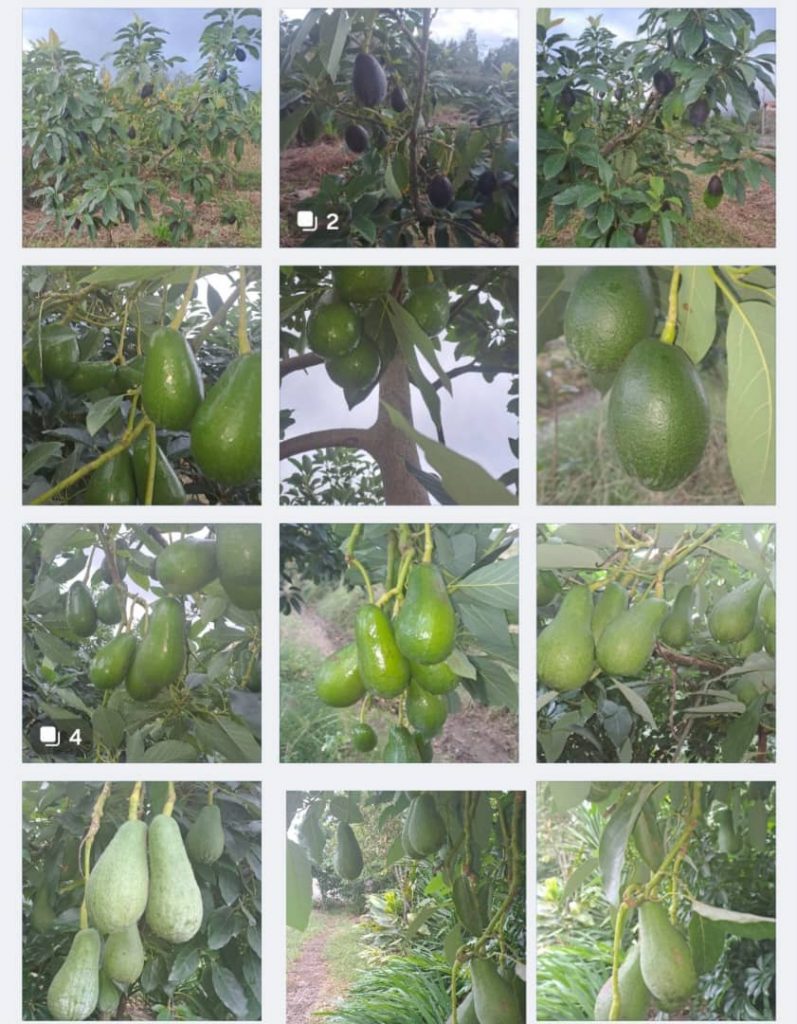Open the single hanging avocado with large leaves
The image size is (797, 1024).
pos(655,900)
